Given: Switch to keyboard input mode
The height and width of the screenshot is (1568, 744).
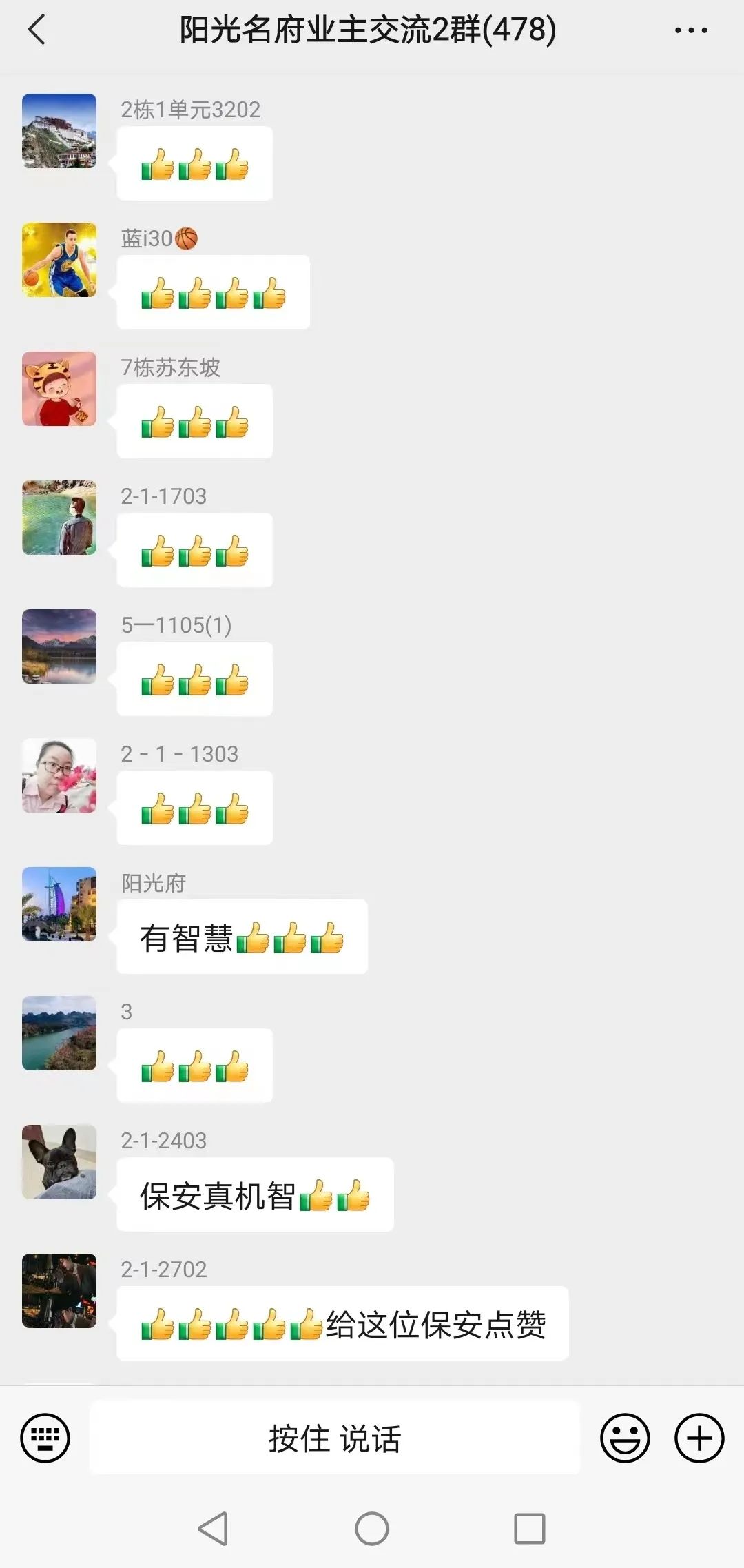Looking at the screenshot, I should (45, 1438).
